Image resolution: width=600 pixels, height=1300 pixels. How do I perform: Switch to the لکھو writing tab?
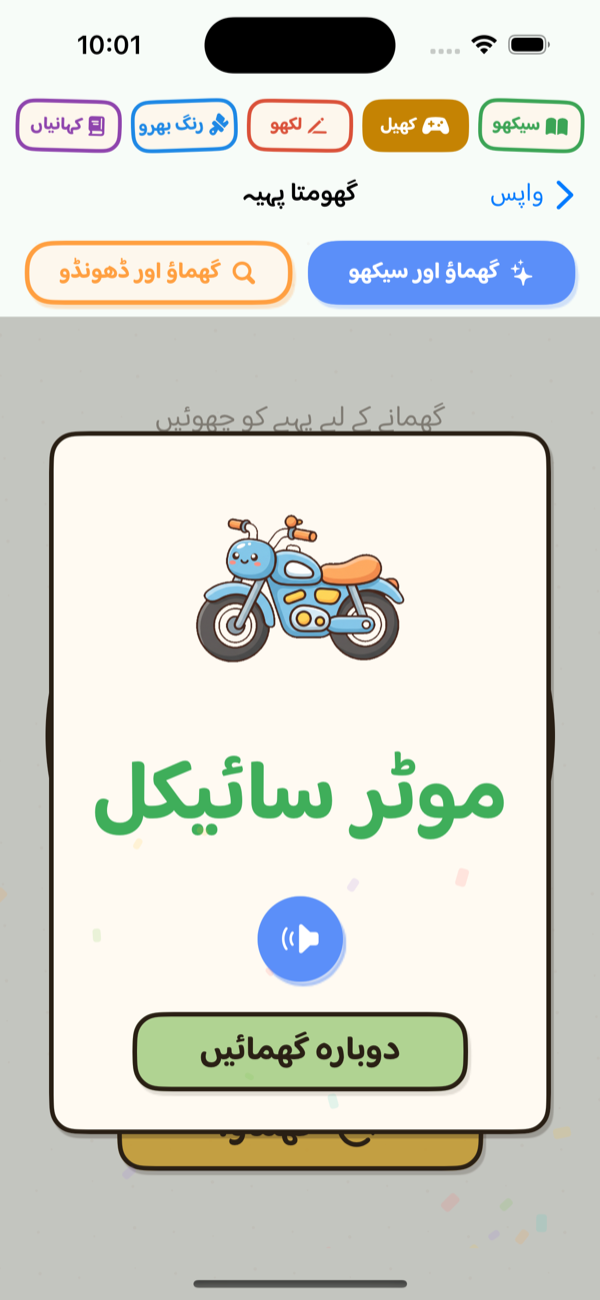click(x=299, y=126)
